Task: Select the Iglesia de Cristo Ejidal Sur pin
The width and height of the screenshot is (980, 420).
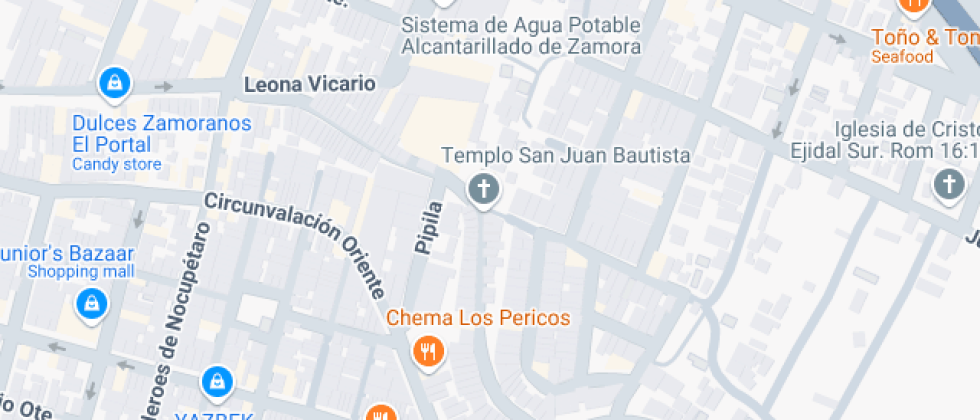Action: pyautogui.click(x=947, y=184)
